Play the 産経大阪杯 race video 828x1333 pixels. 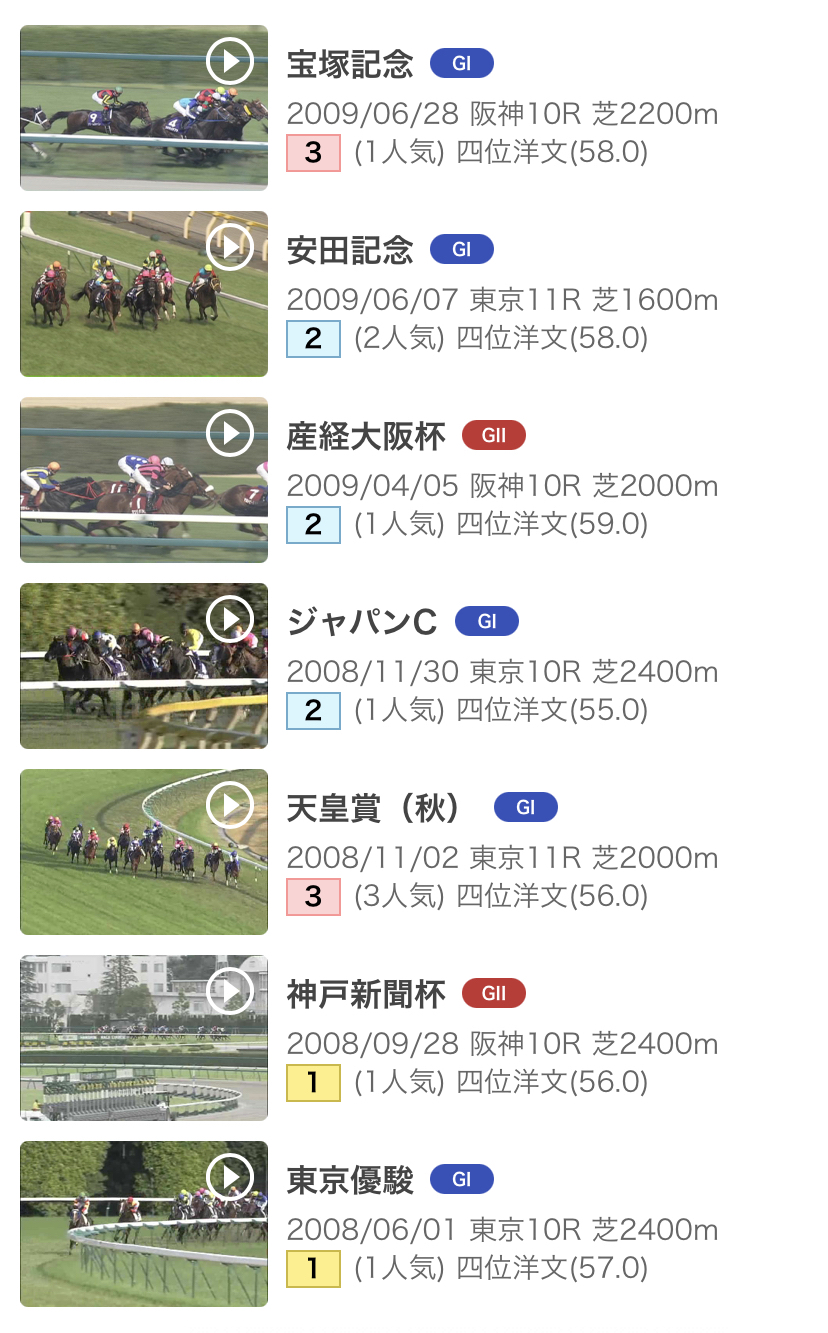point(230,433)
